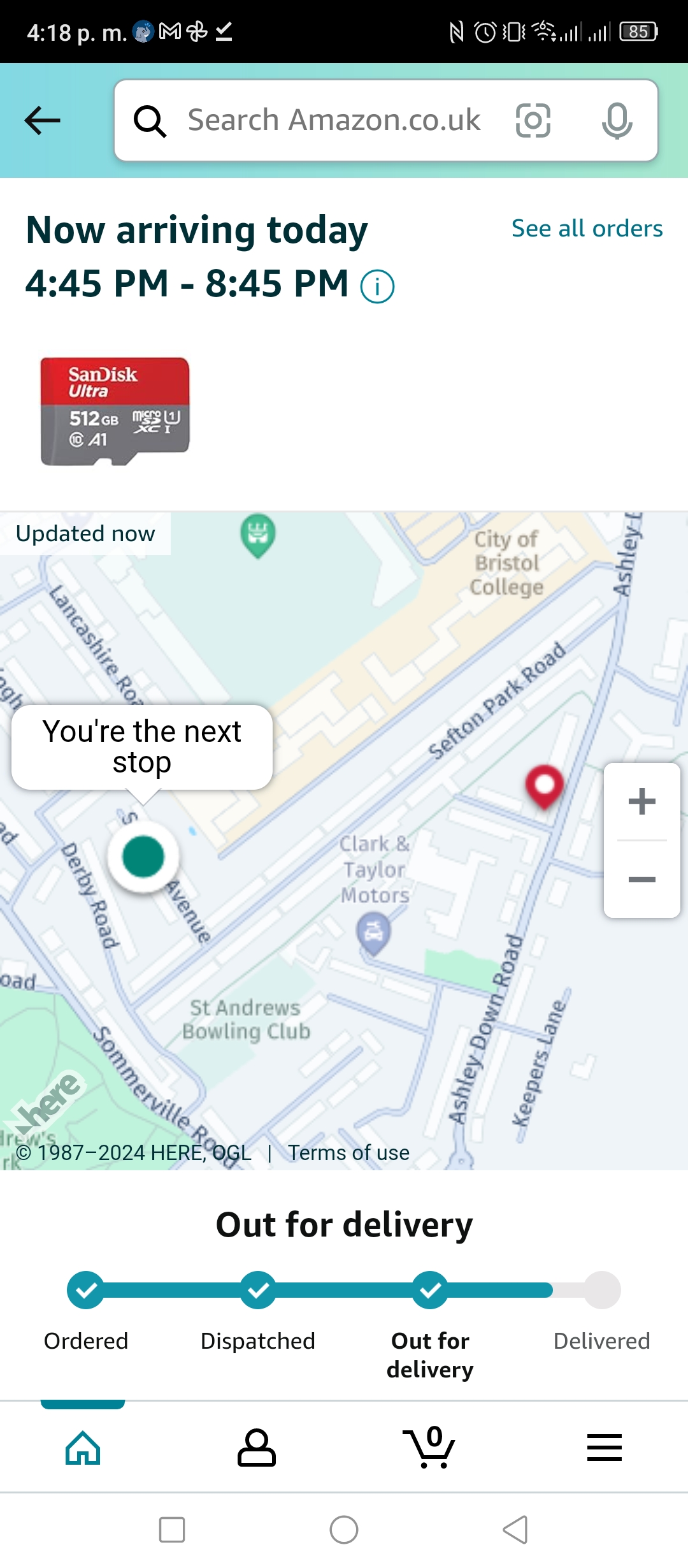Open the camera lens search icon
The height and width of the screenshot is (1568, 688).
point(533,120)
